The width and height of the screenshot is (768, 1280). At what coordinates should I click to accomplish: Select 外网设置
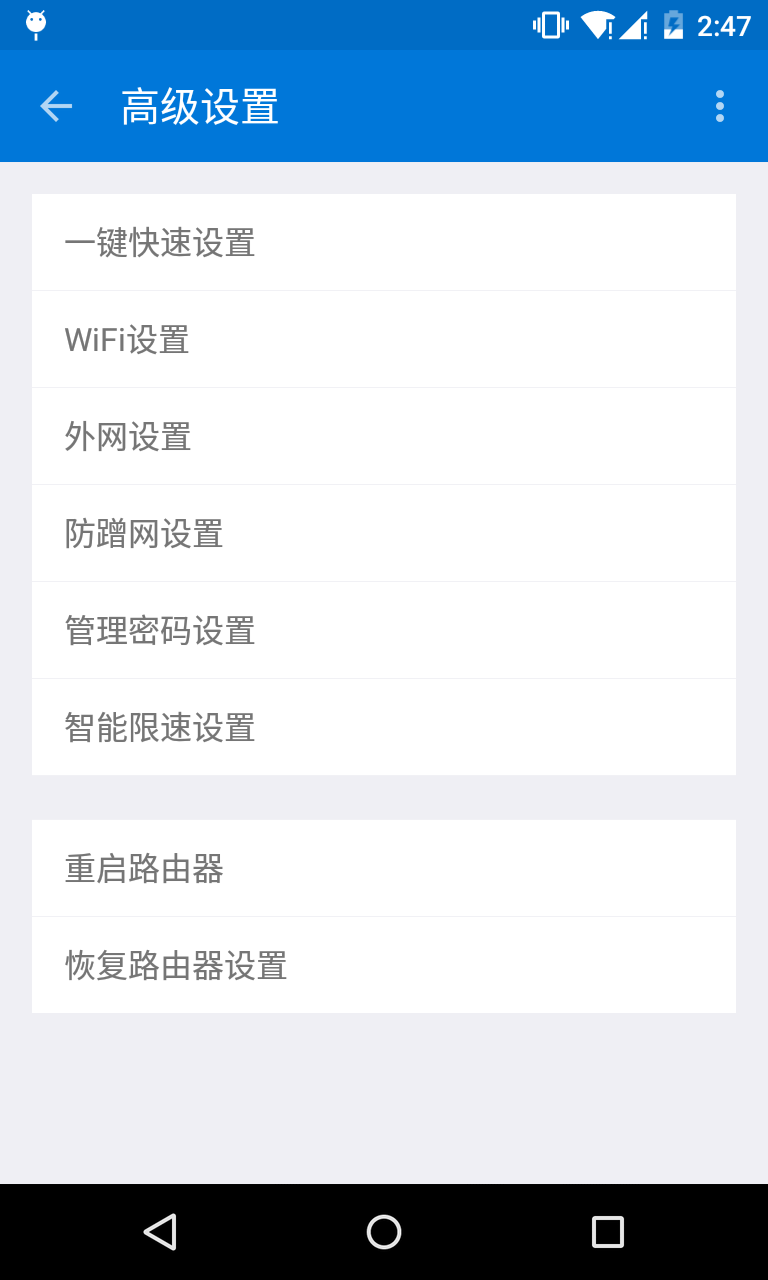tap(384, 437)
